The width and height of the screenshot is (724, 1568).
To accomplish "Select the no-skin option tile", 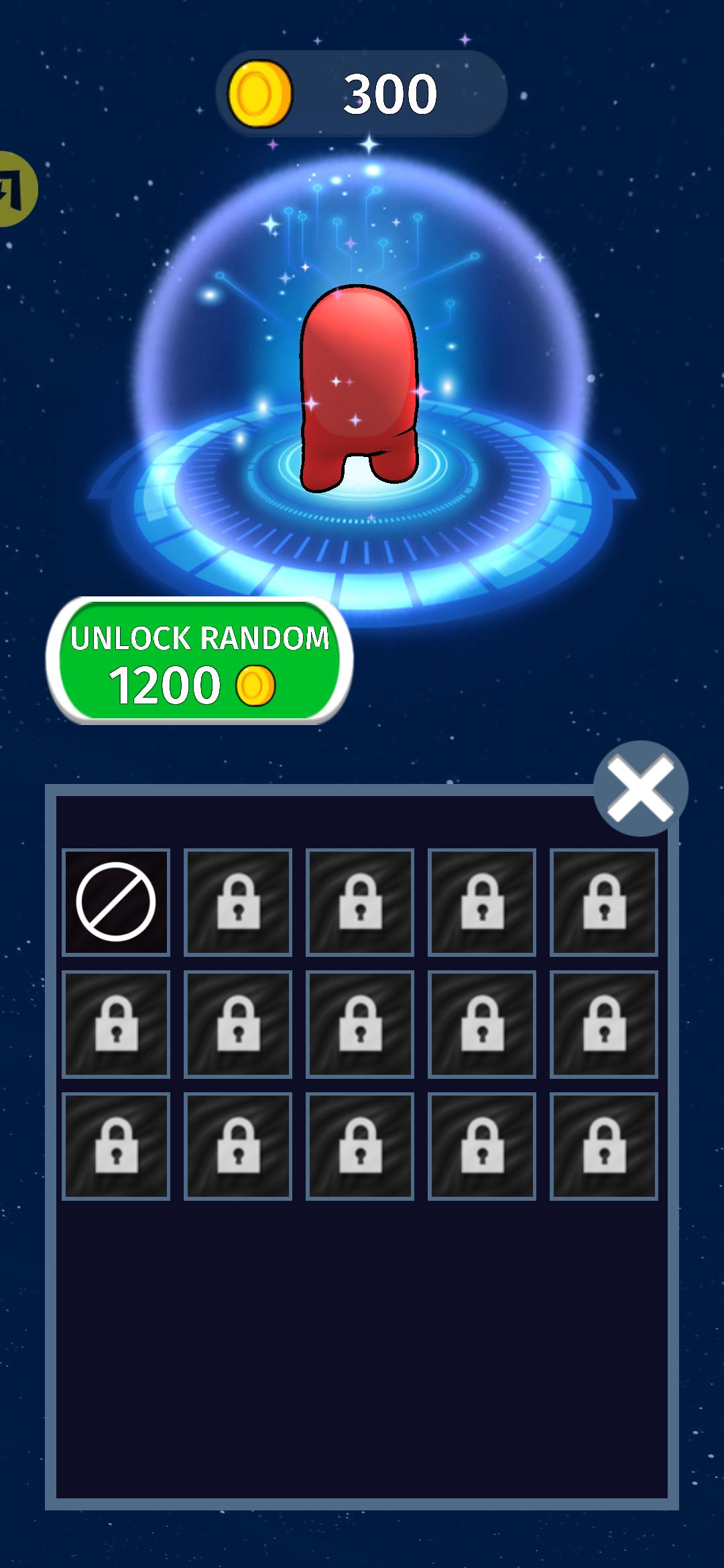I will click(116, 902).
